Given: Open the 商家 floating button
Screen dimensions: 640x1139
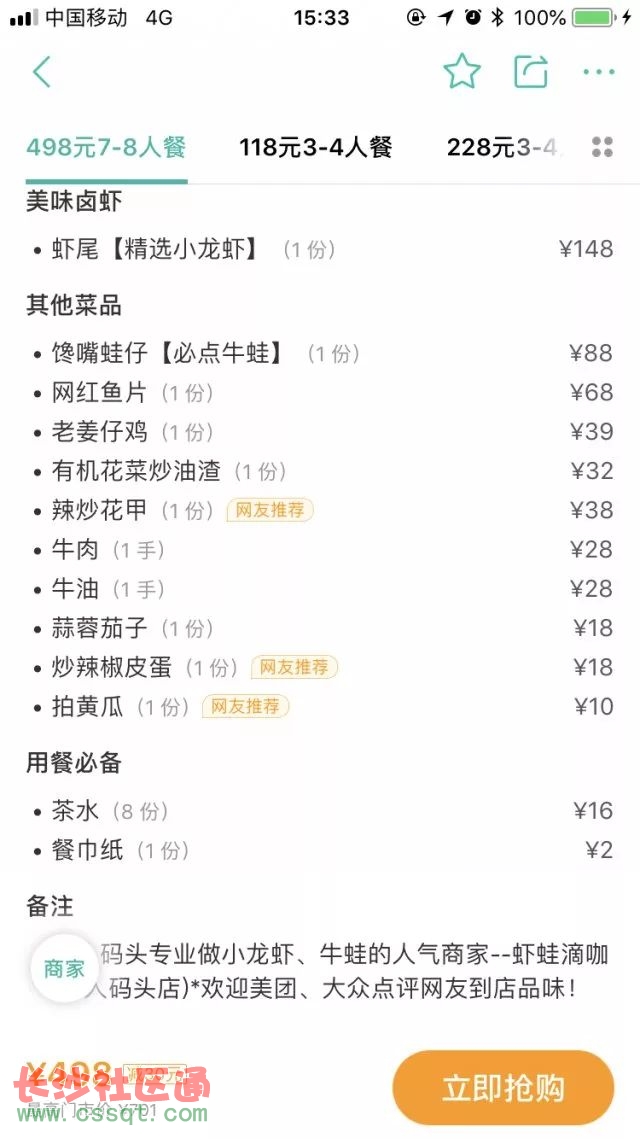Looking at the screenshot, I should point(65,968).
